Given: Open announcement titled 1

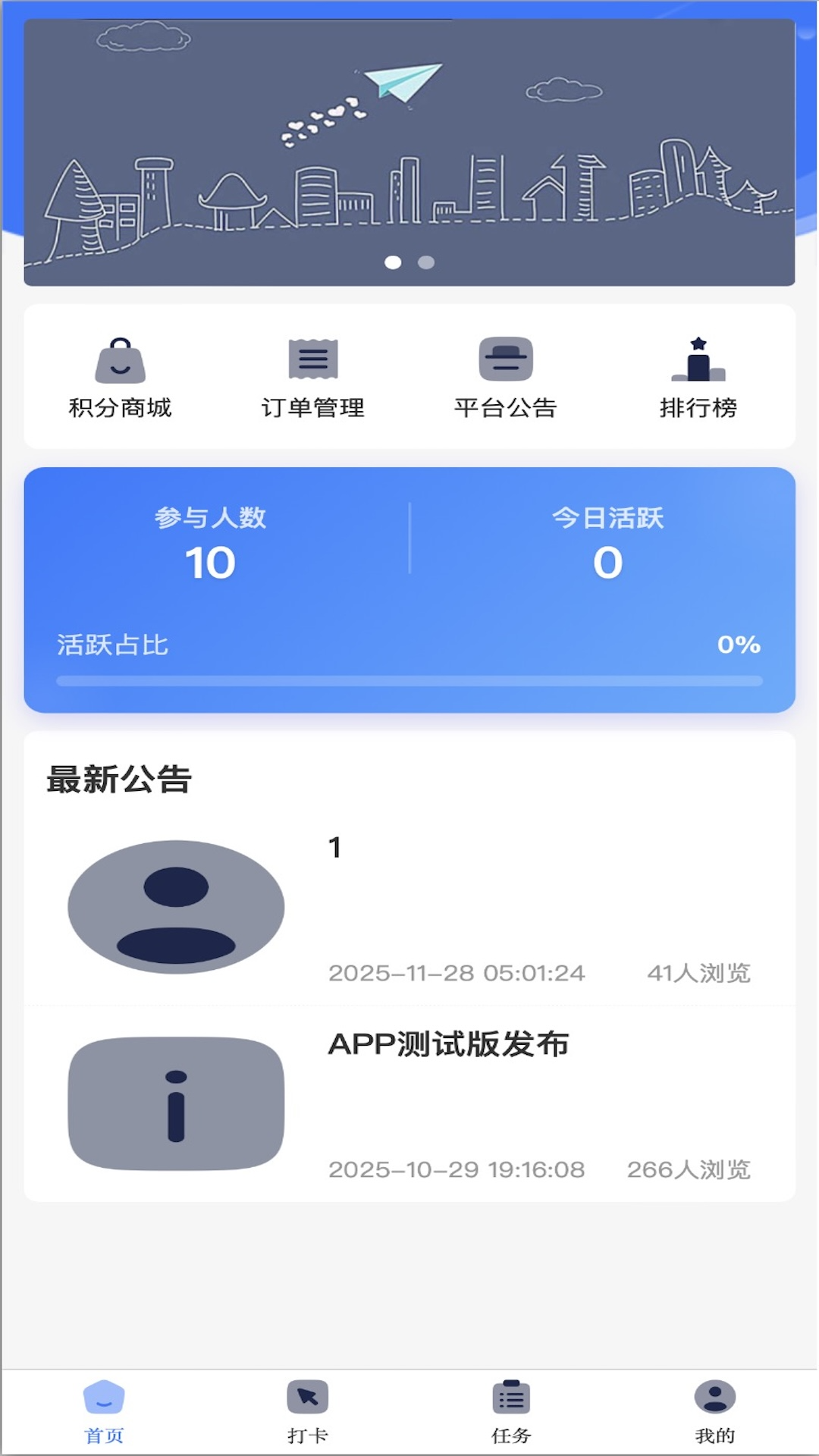Looking at the screenshot, I should [x=336, y=848].
